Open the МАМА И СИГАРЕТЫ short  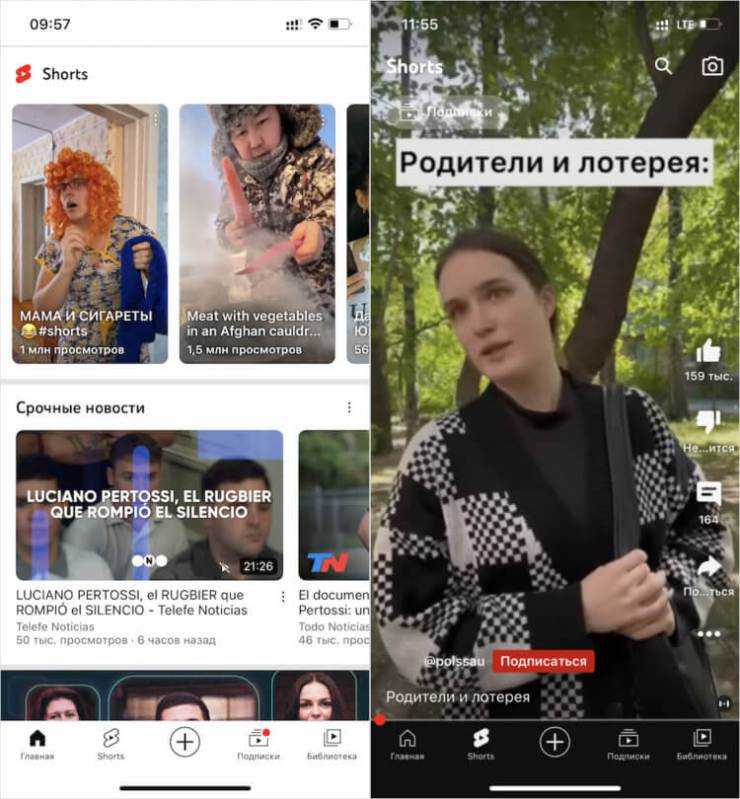pos(90,233)
